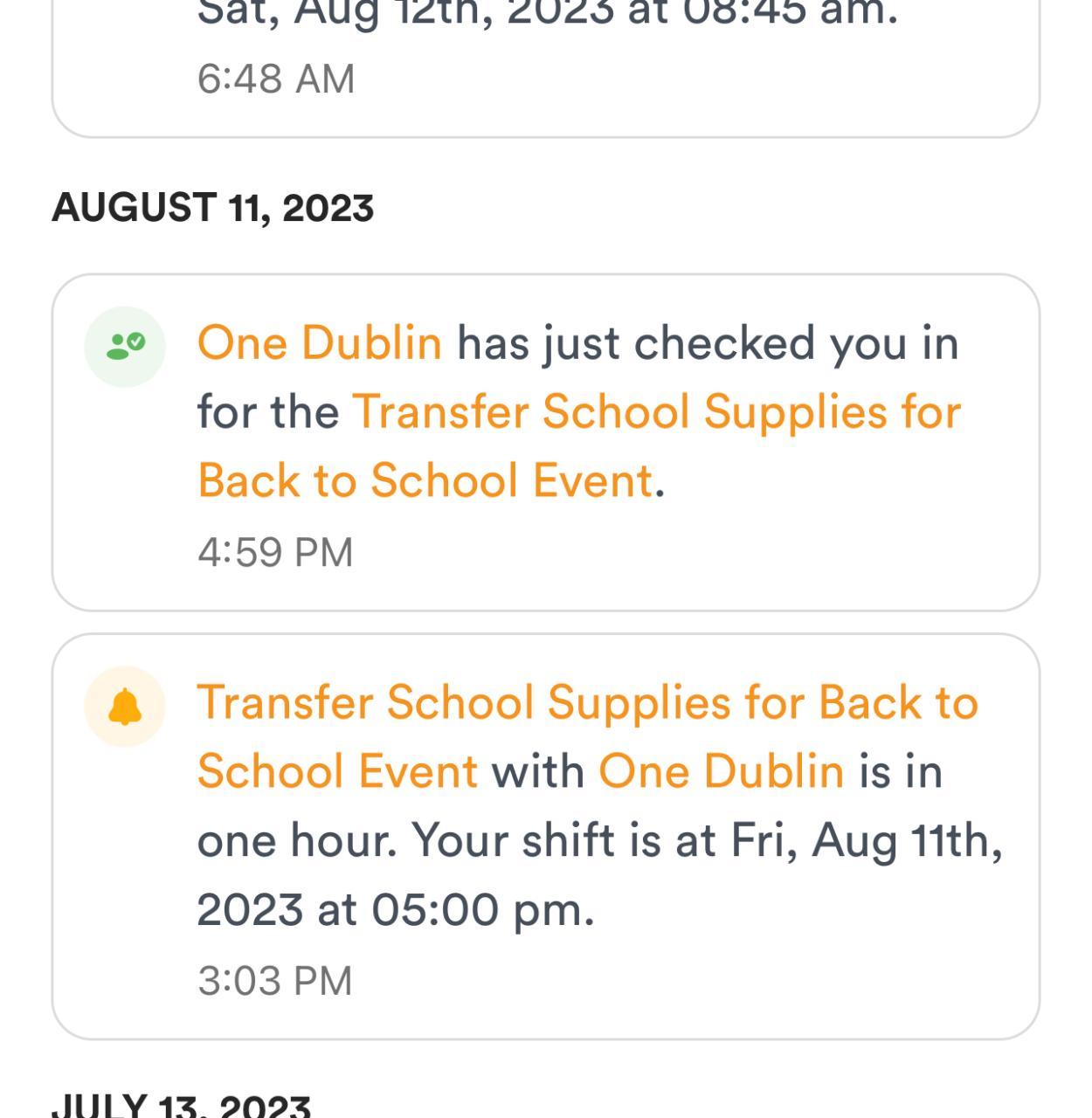Open event link in the 3:03 PM reminder
The height and width of the screenshot is (1118, 1092).
(586, 703)
